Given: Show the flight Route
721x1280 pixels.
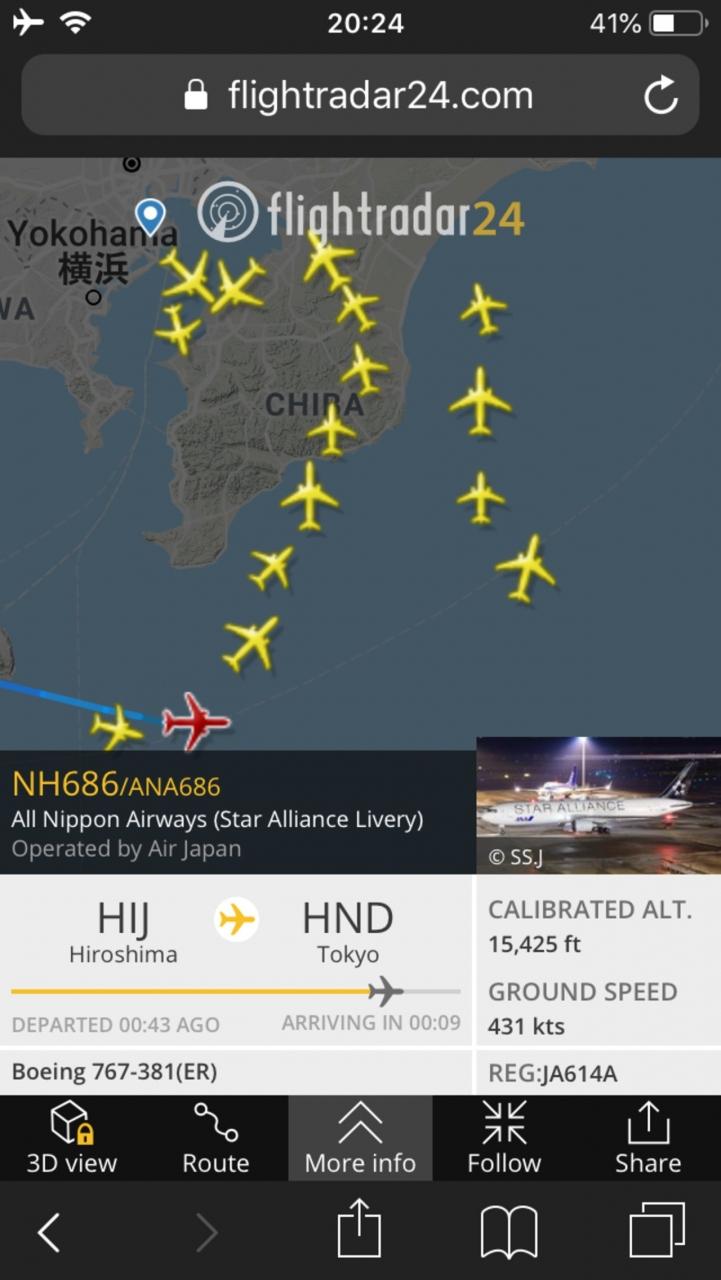Looking at the screenshot, I should pyautogui.click(x=216, y=1138).
